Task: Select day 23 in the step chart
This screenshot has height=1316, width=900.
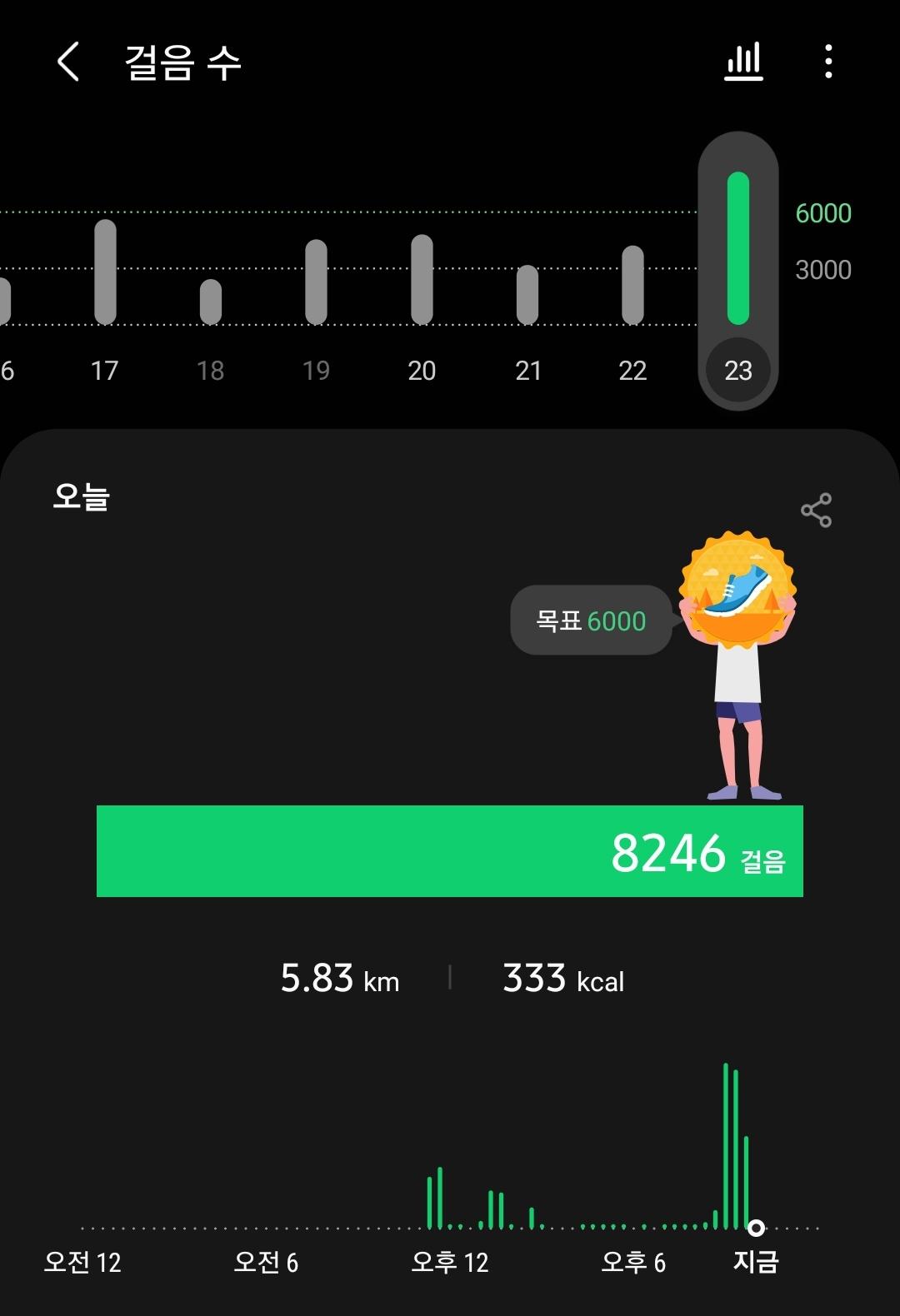Action: pyautogui.click(x=738, y=271)
